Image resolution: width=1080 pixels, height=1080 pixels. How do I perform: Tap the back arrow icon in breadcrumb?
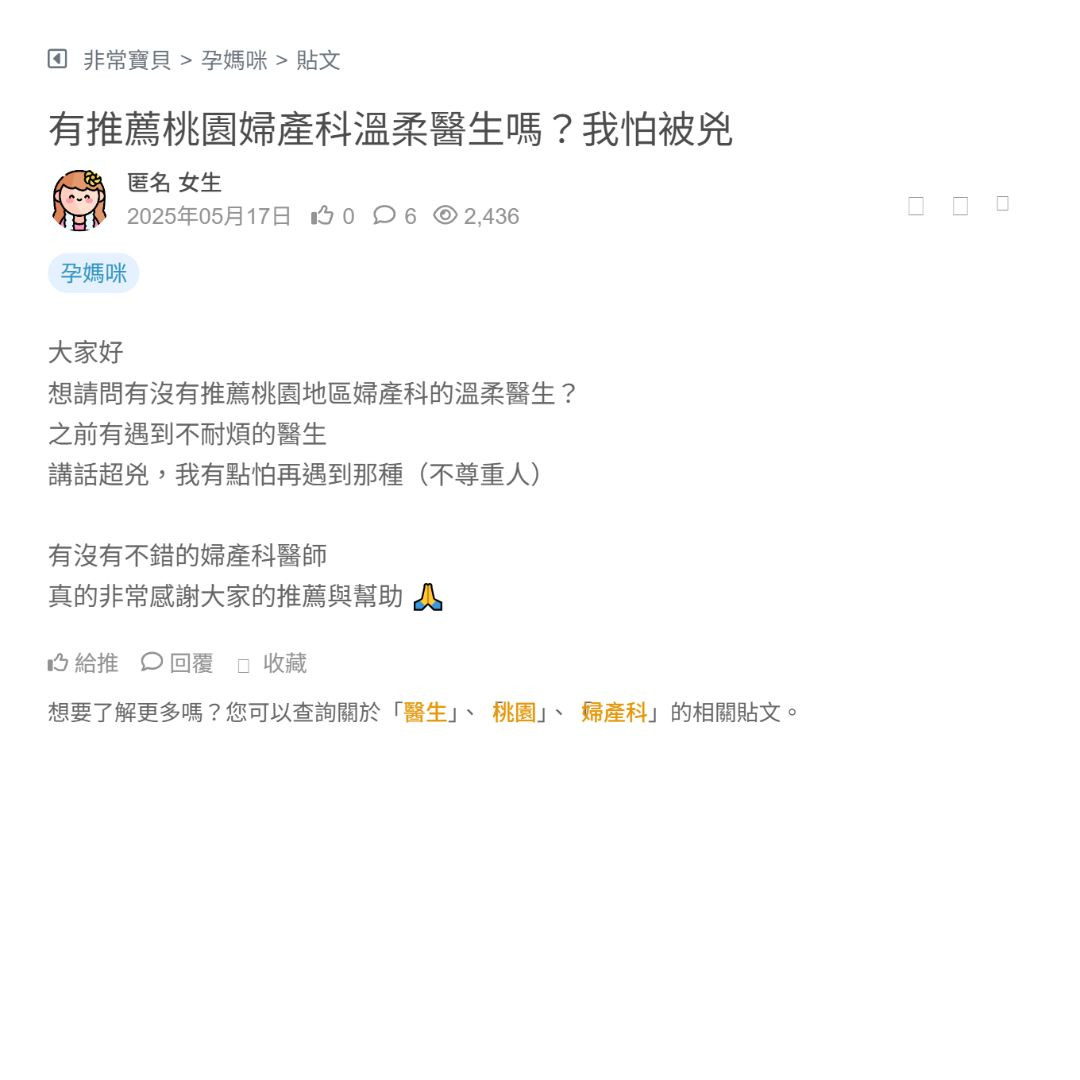click(x=57, y=59)
